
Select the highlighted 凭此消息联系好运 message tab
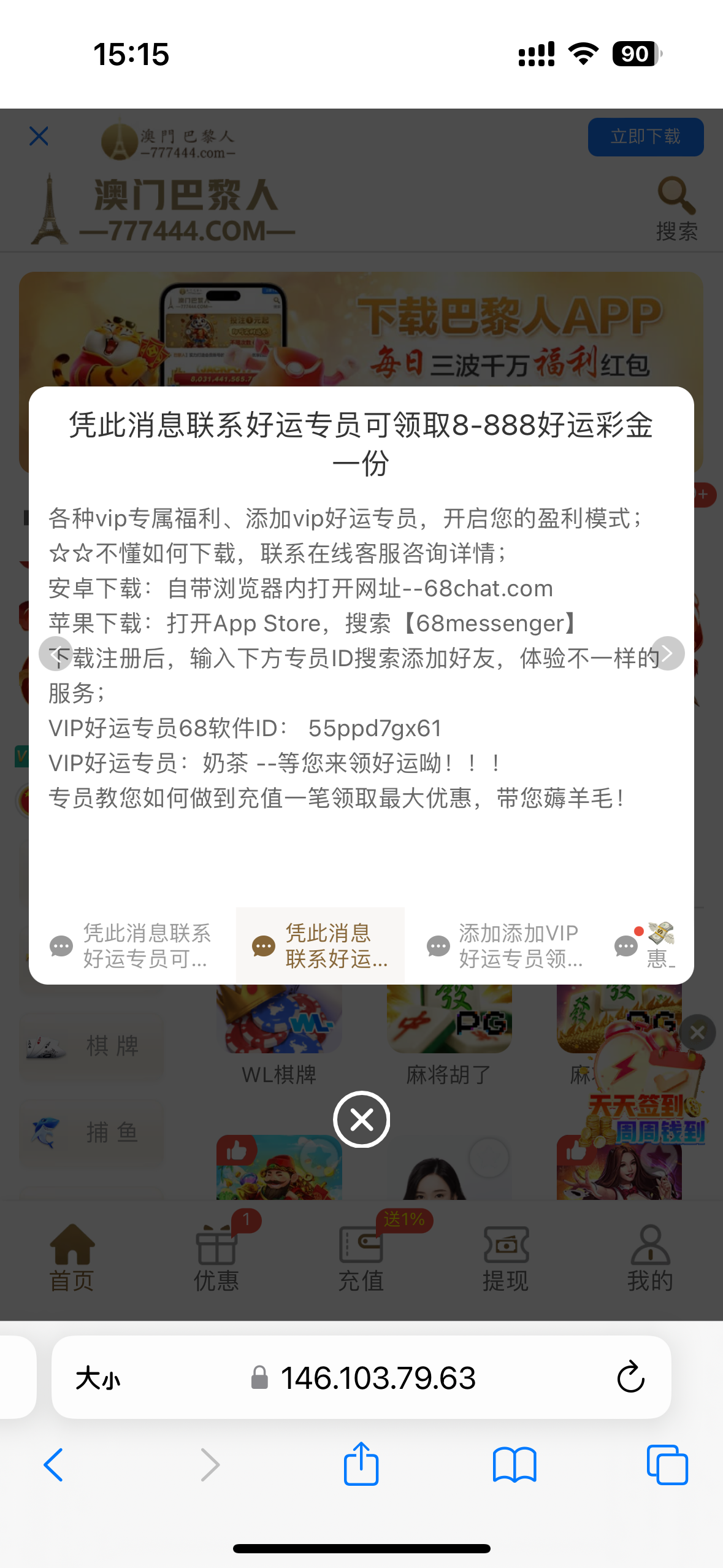tap(320, 946)
